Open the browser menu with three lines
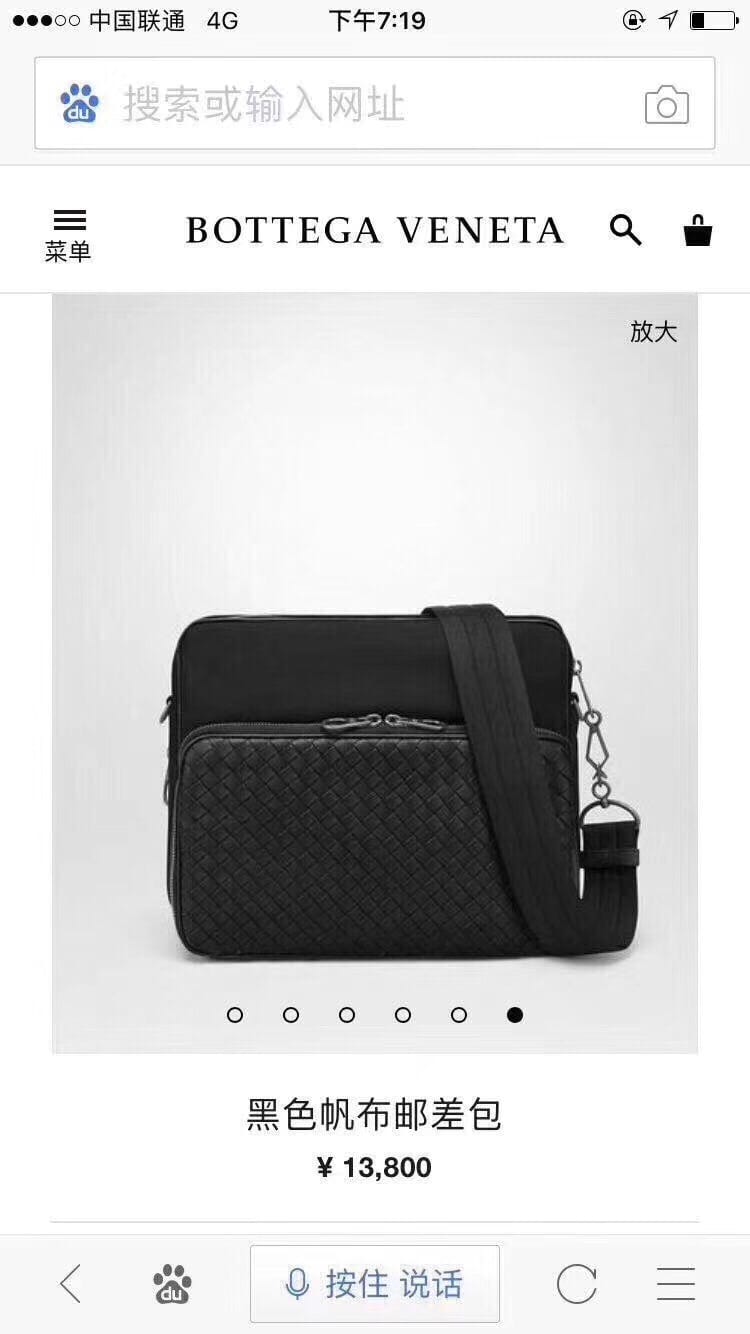 pos(676,1283)
